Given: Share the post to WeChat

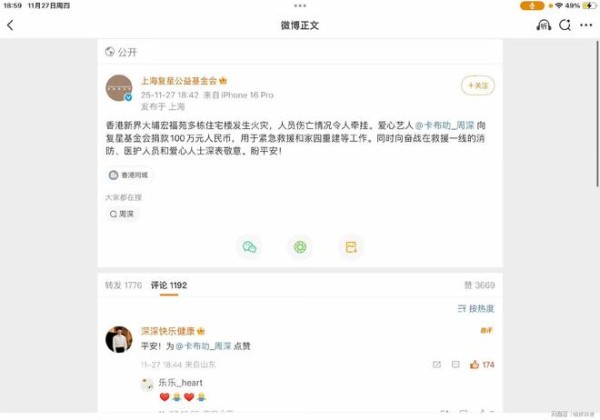Looking at the screenshot, I should click(x=250, y=247).
